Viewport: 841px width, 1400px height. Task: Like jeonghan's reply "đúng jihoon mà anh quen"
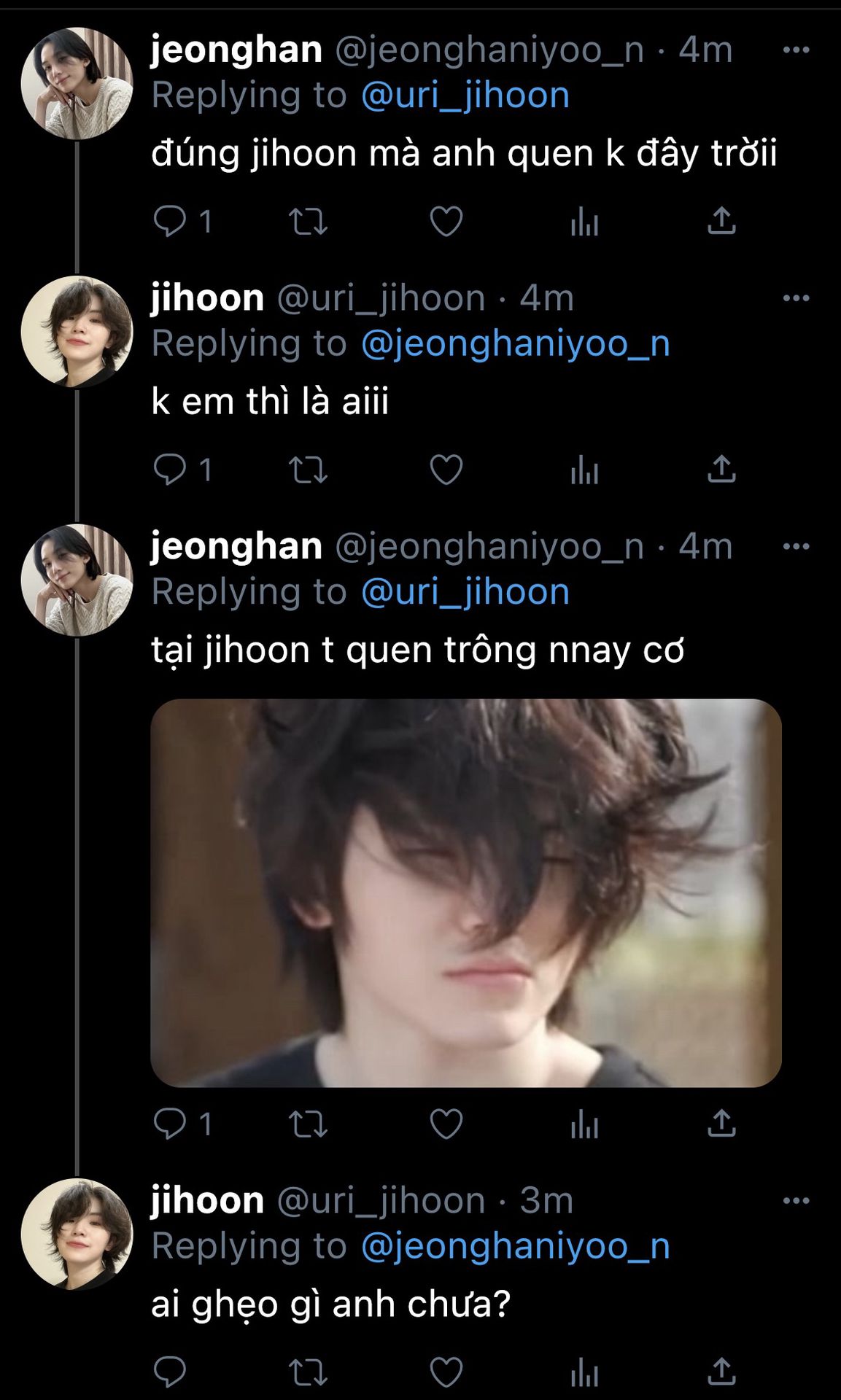tap(446, 221)
